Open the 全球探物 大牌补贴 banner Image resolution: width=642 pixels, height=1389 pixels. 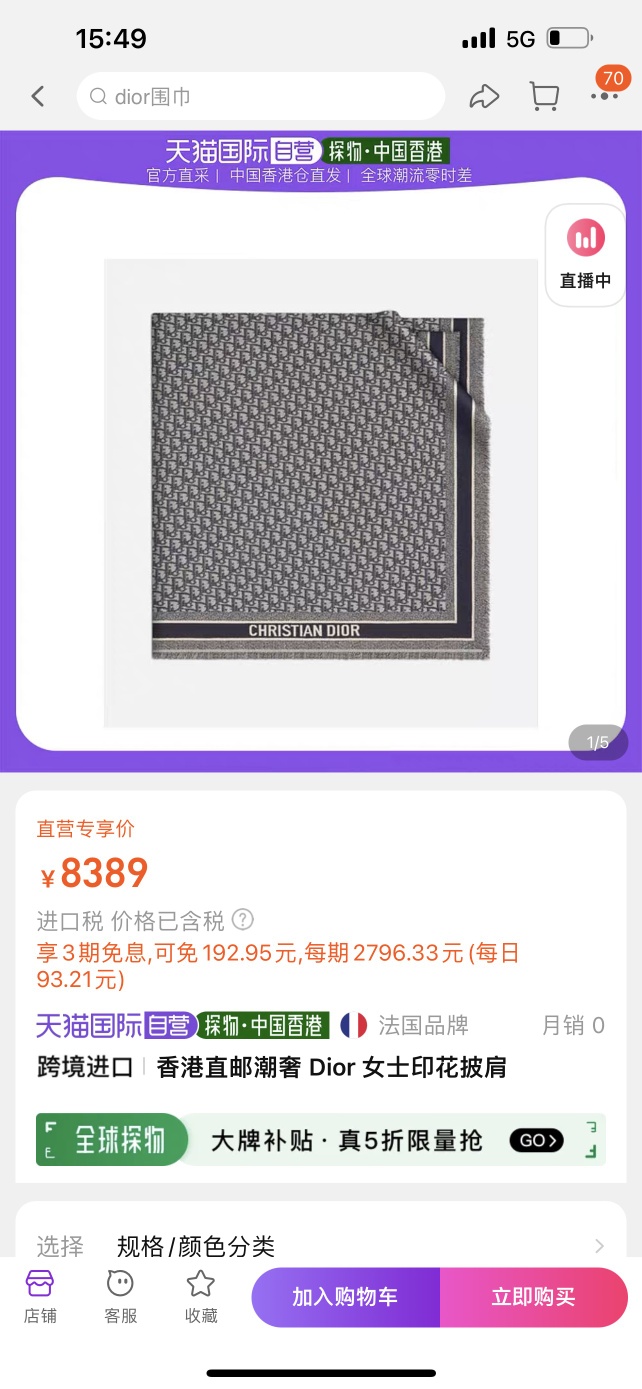pos(320,1139)
